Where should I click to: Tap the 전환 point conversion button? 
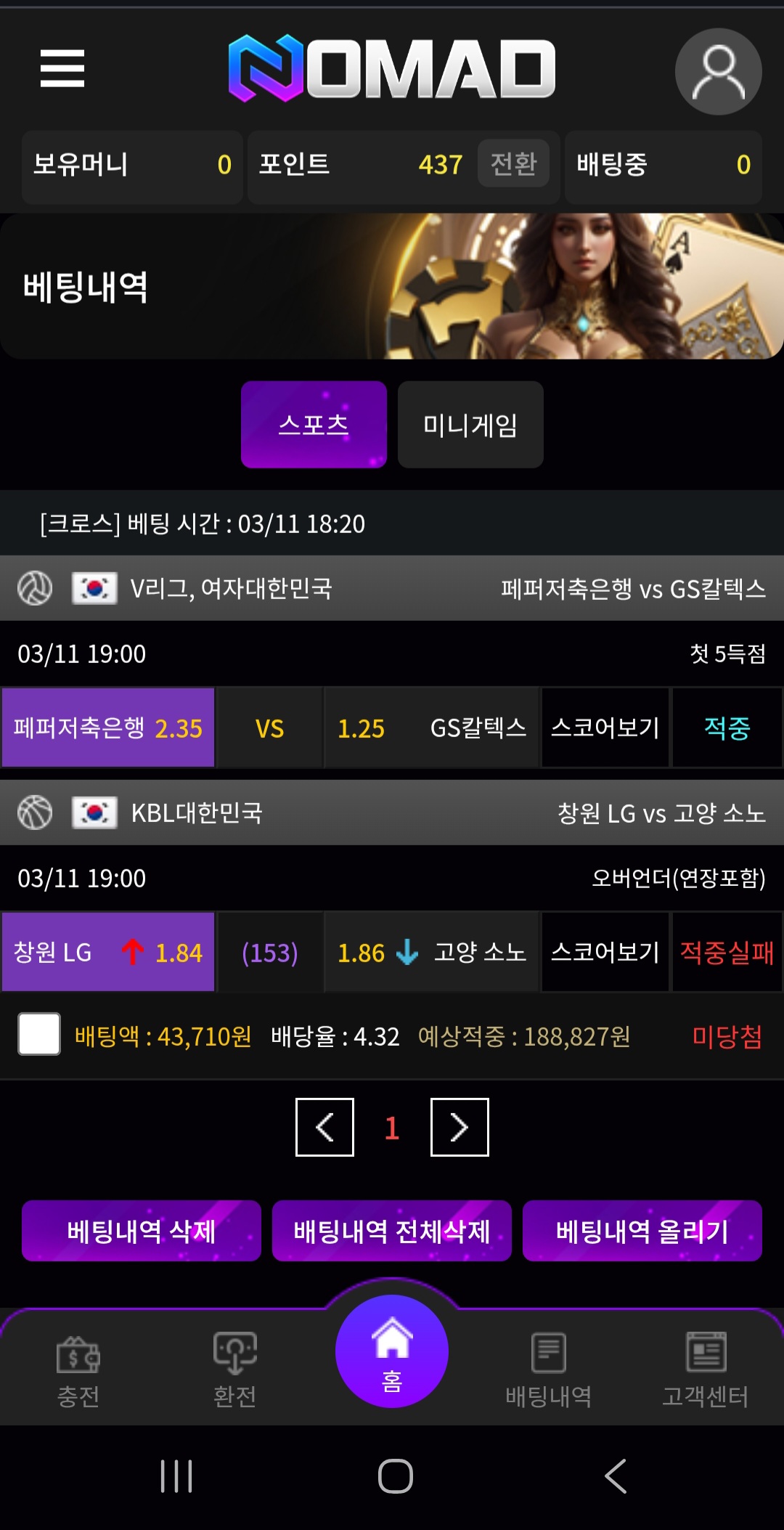point(513,163)
